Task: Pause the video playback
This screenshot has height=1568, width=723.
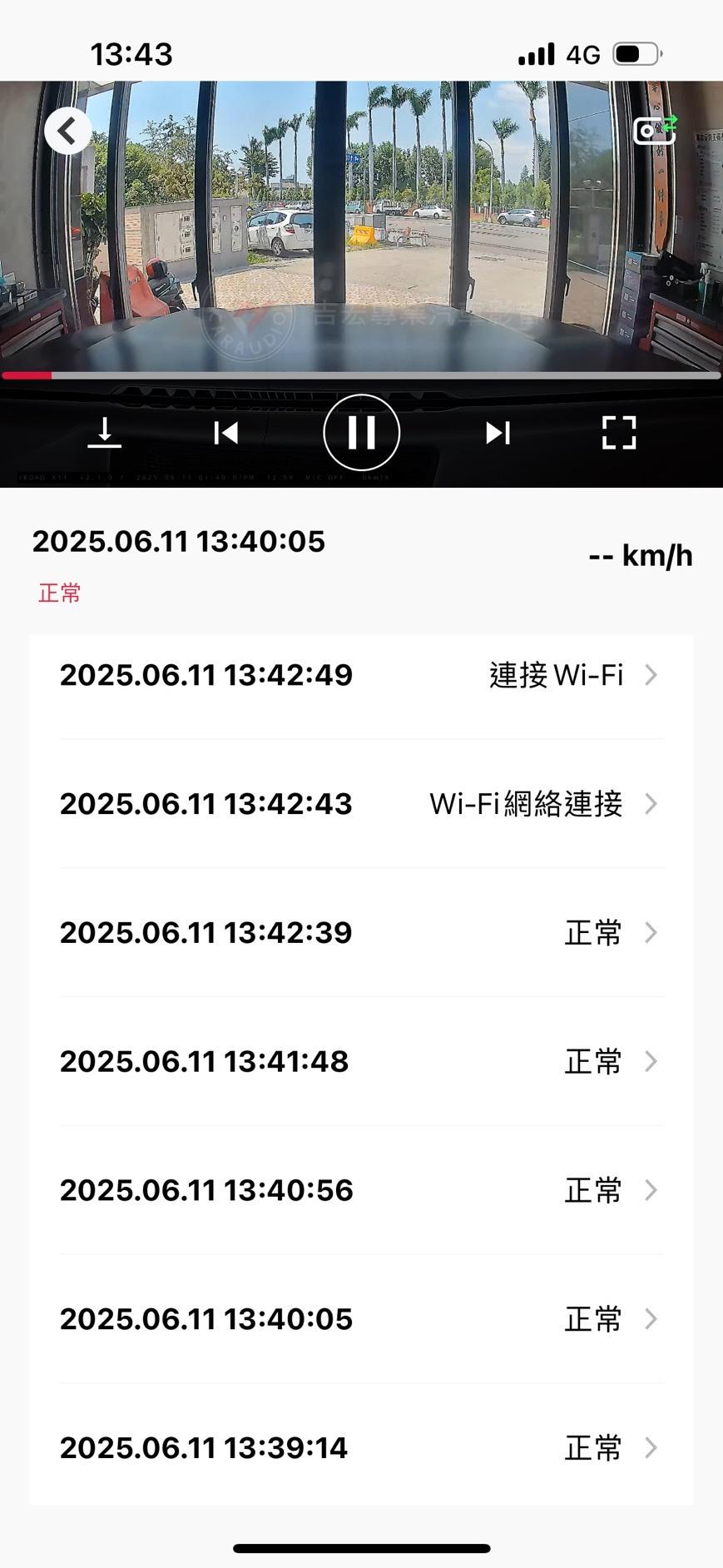Action: [x=362, y=433]
